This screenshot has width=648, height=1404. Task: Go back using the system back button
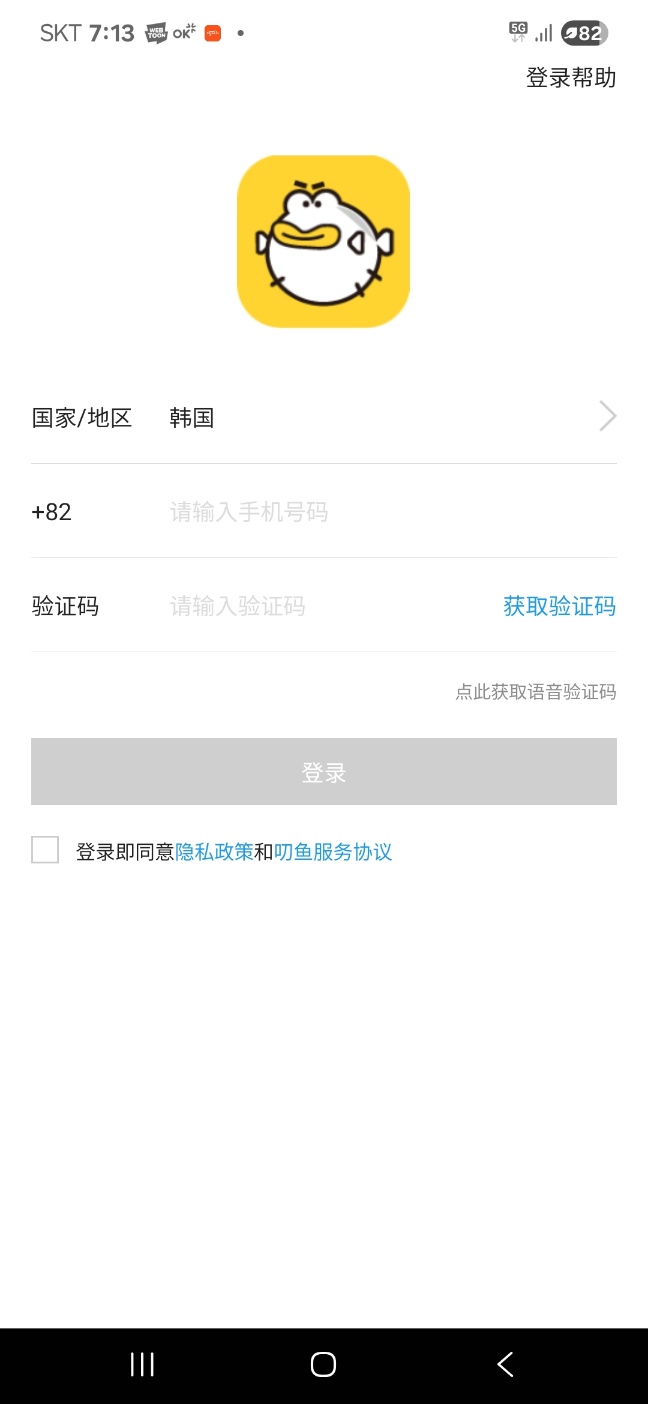coord(505,1364)
